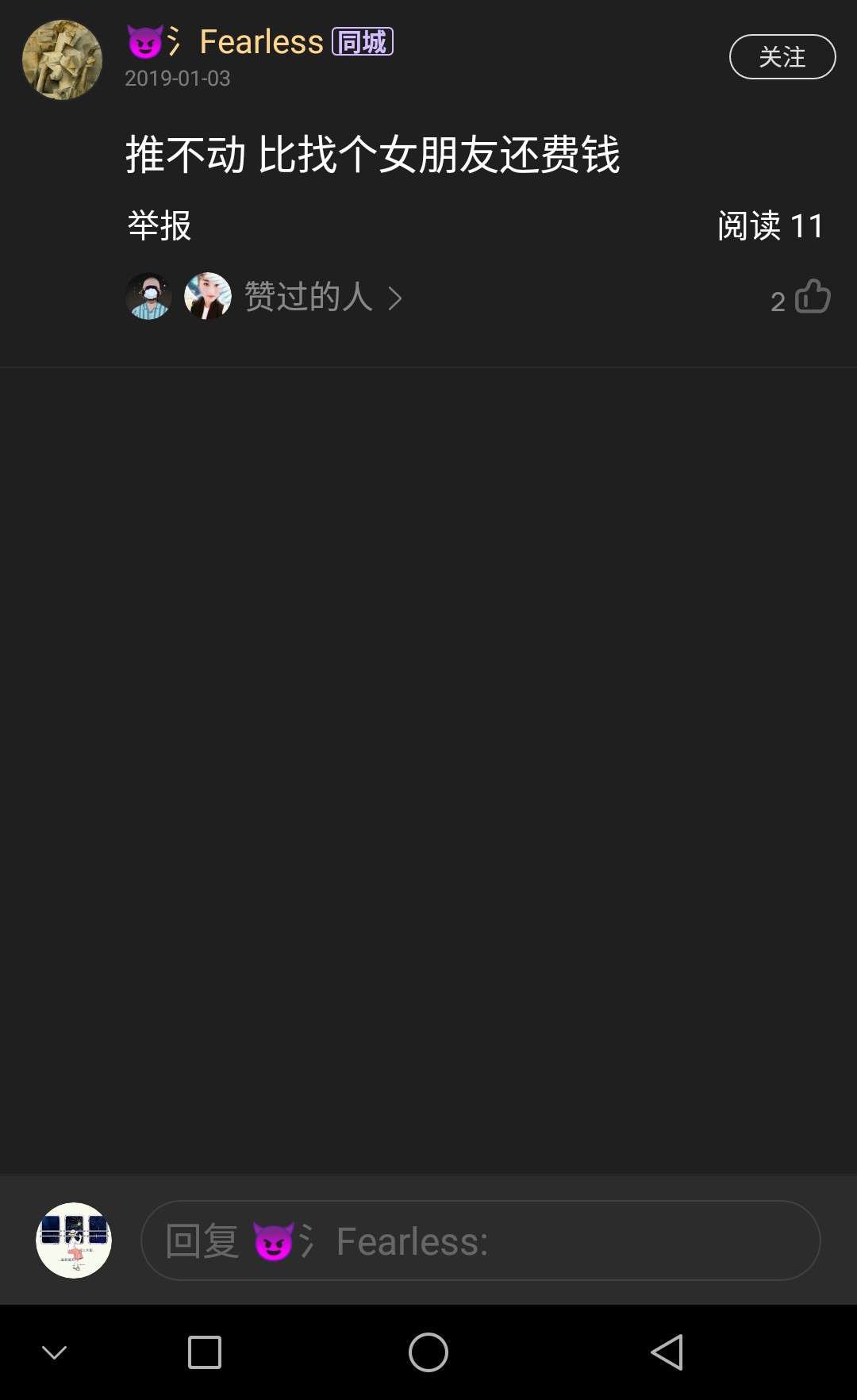Open the recent apps view
857x1400 pixels.
204,1352
